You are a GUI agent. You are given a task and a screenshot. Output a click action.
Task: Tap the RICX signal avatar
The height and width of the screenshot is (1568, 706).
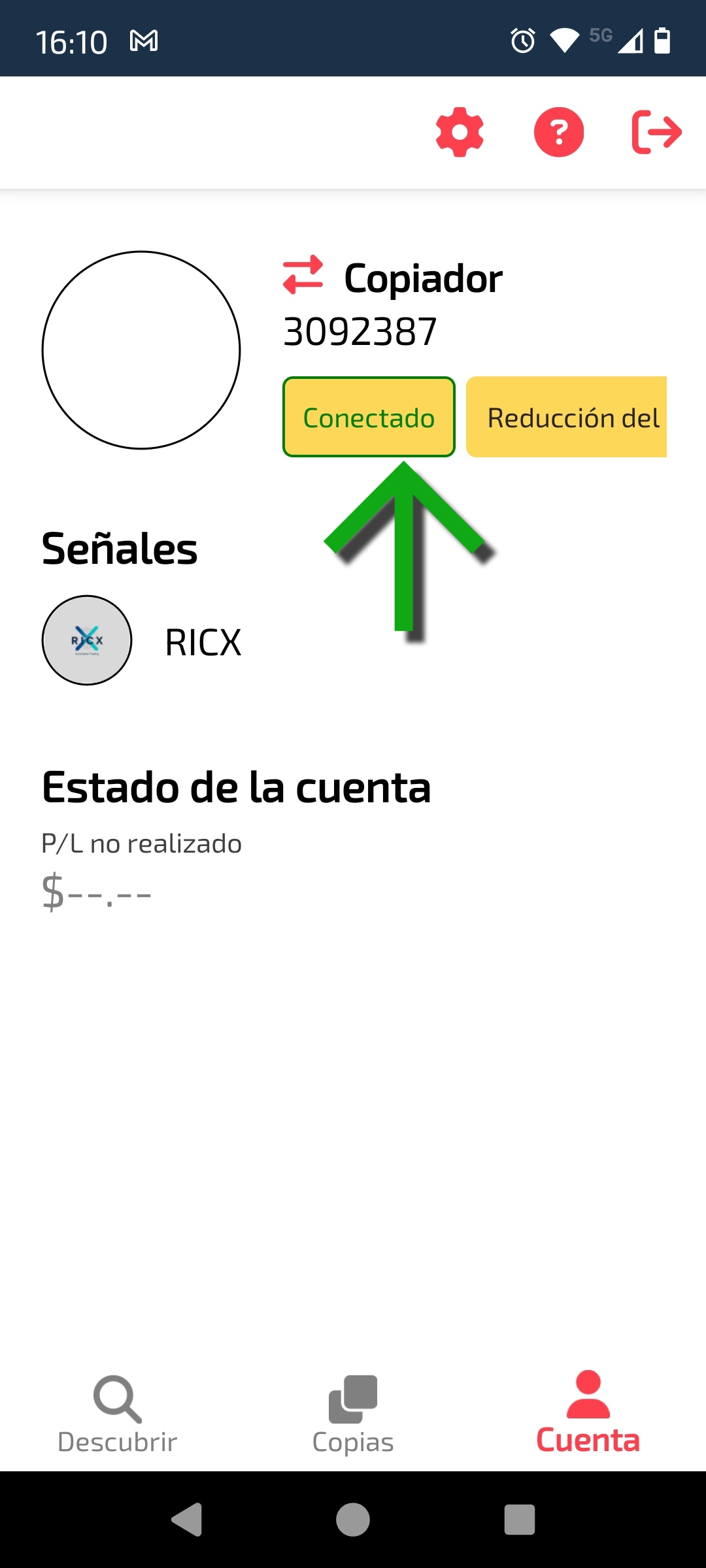(x=86, y=640)
